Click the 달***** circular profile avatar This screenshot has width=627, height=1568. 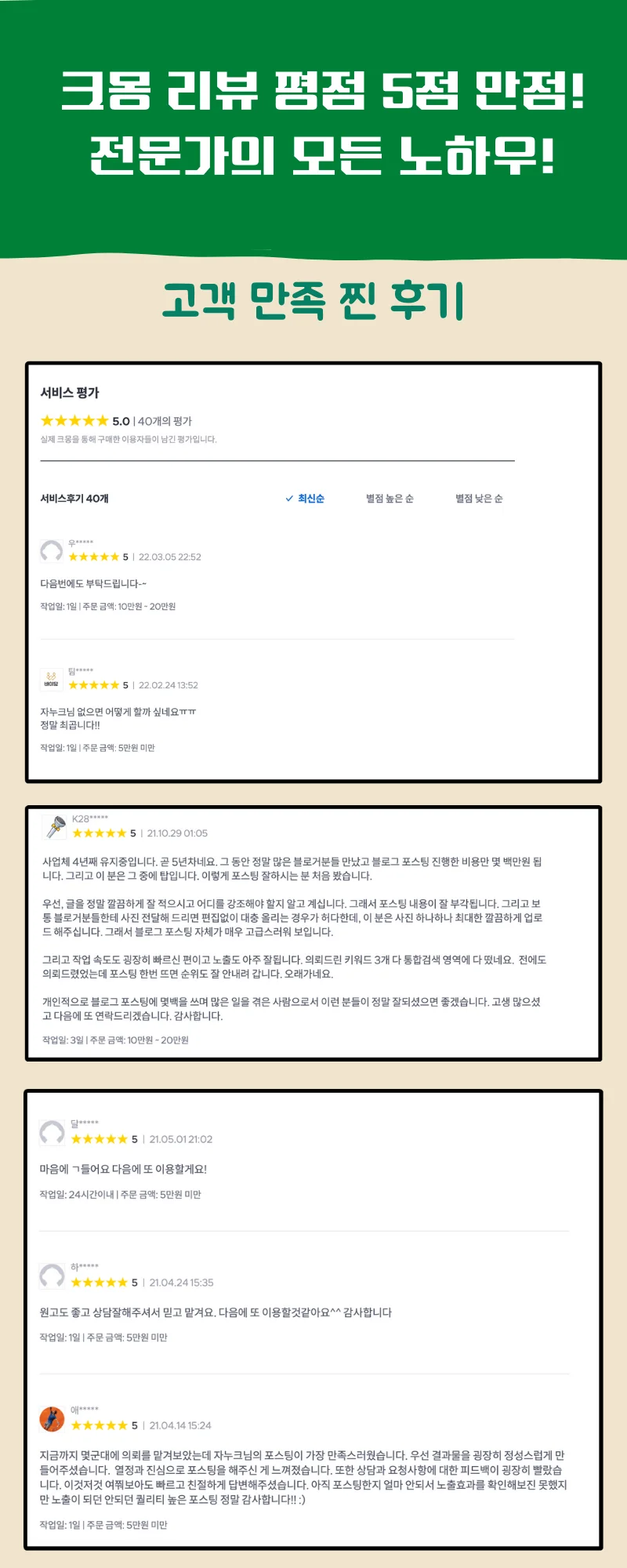tap(50, 1134)
